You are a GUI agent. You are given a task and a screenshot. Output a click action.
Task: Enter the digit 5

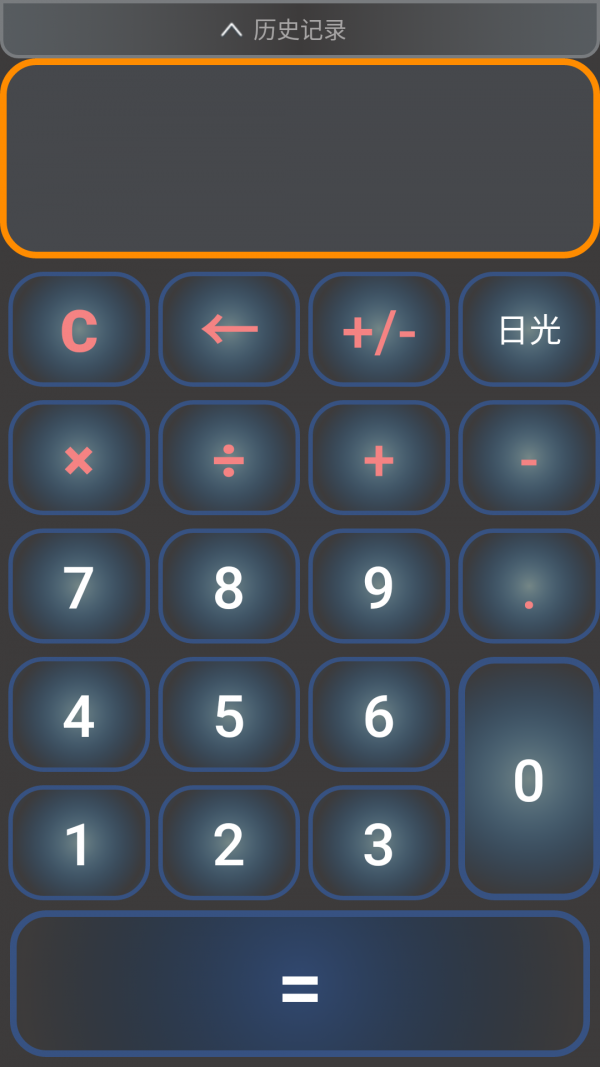tap(229, 715)
